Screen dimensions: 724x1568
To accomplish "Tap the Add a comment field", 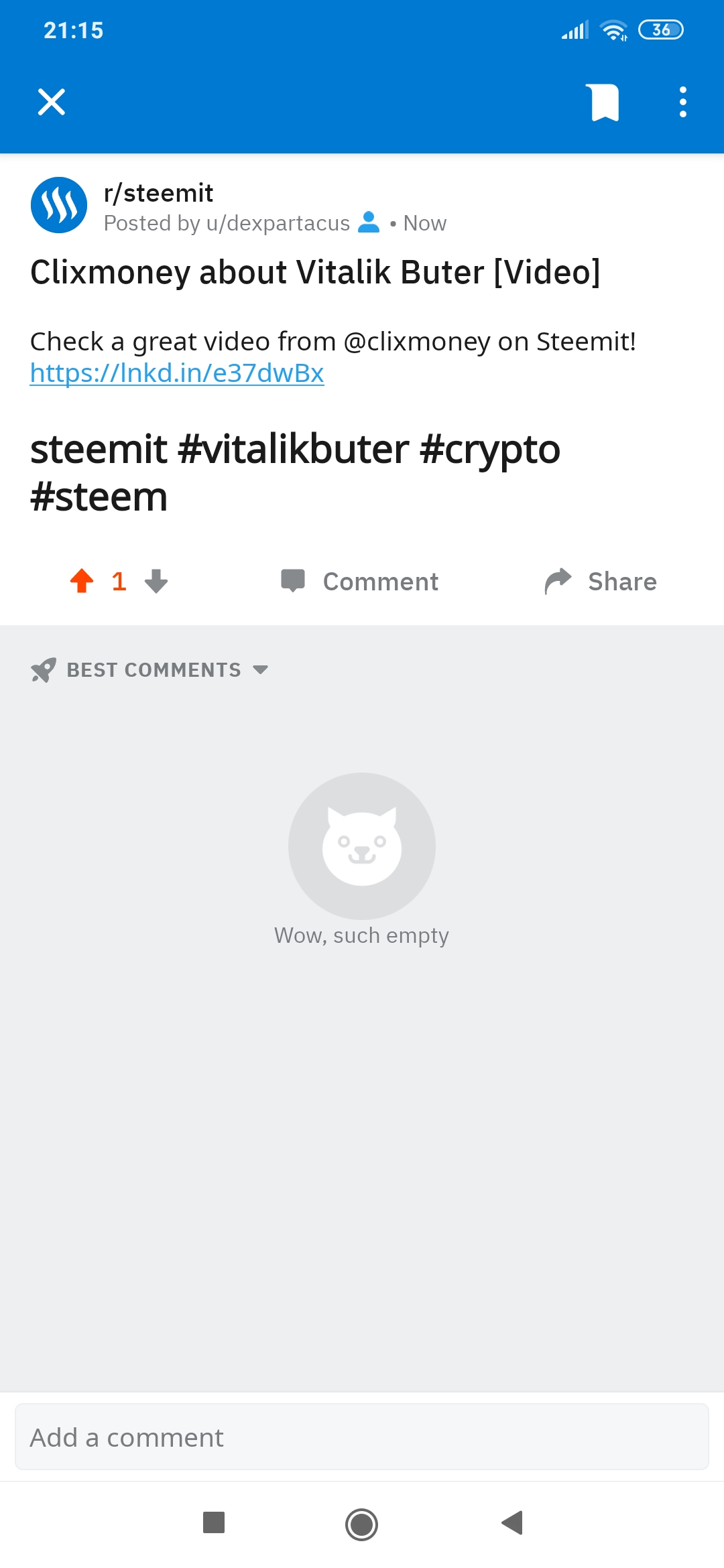I will coord(362,1437).
